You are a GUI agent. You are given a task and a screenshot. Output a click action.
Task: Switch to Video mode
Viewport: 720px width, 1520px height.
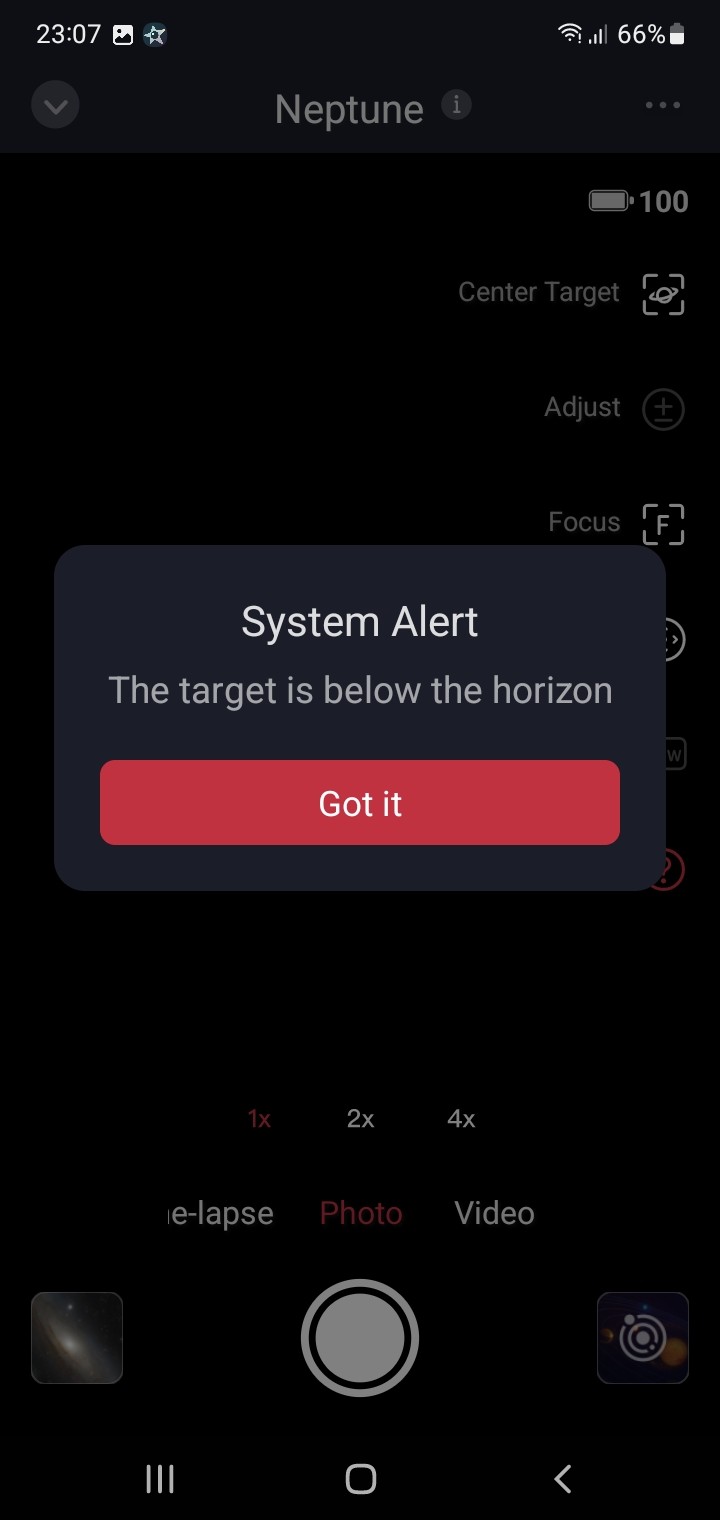click(494, 1213)
